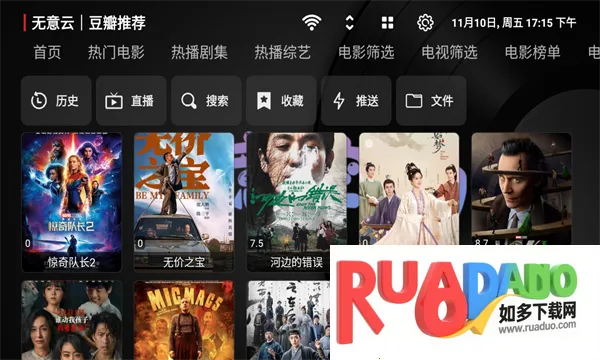Switch to the 热门电影 tab

(x=116, y=52)
